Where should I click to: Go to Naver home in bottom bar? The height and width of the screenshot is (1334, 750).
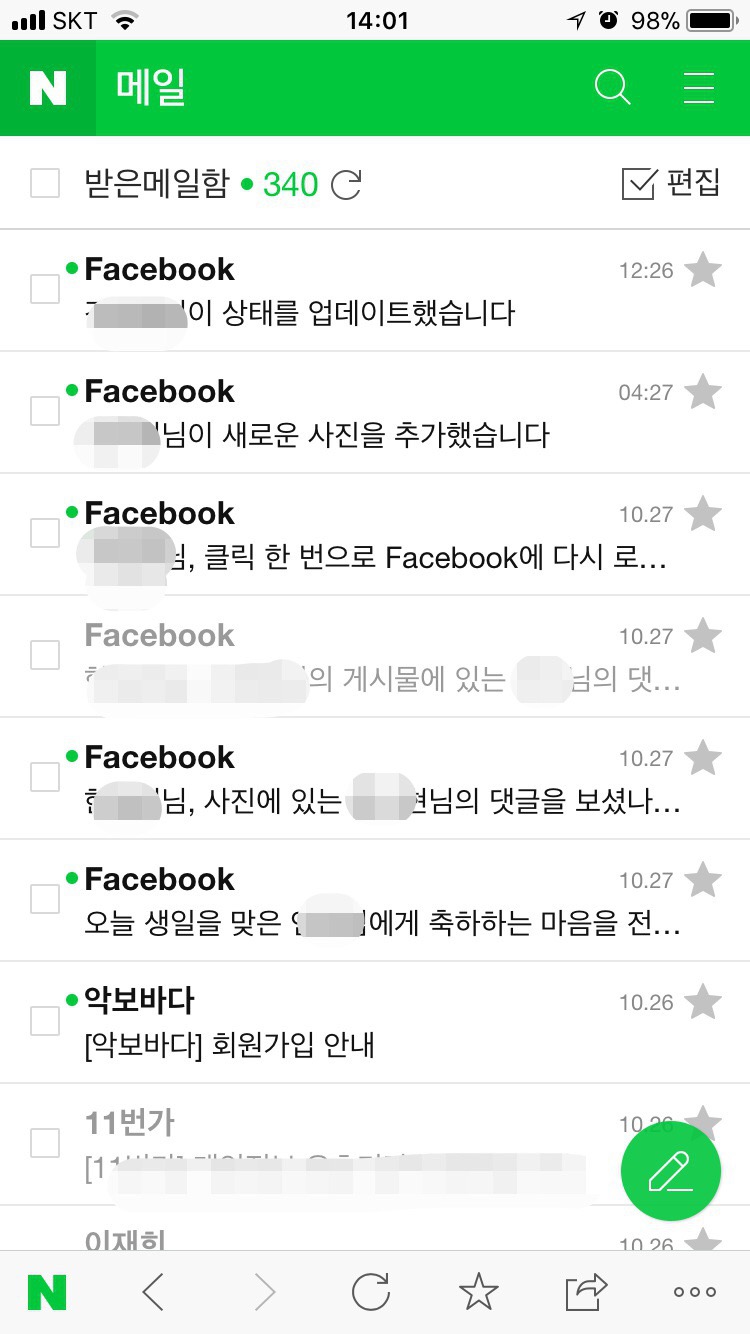[47, 1293]
